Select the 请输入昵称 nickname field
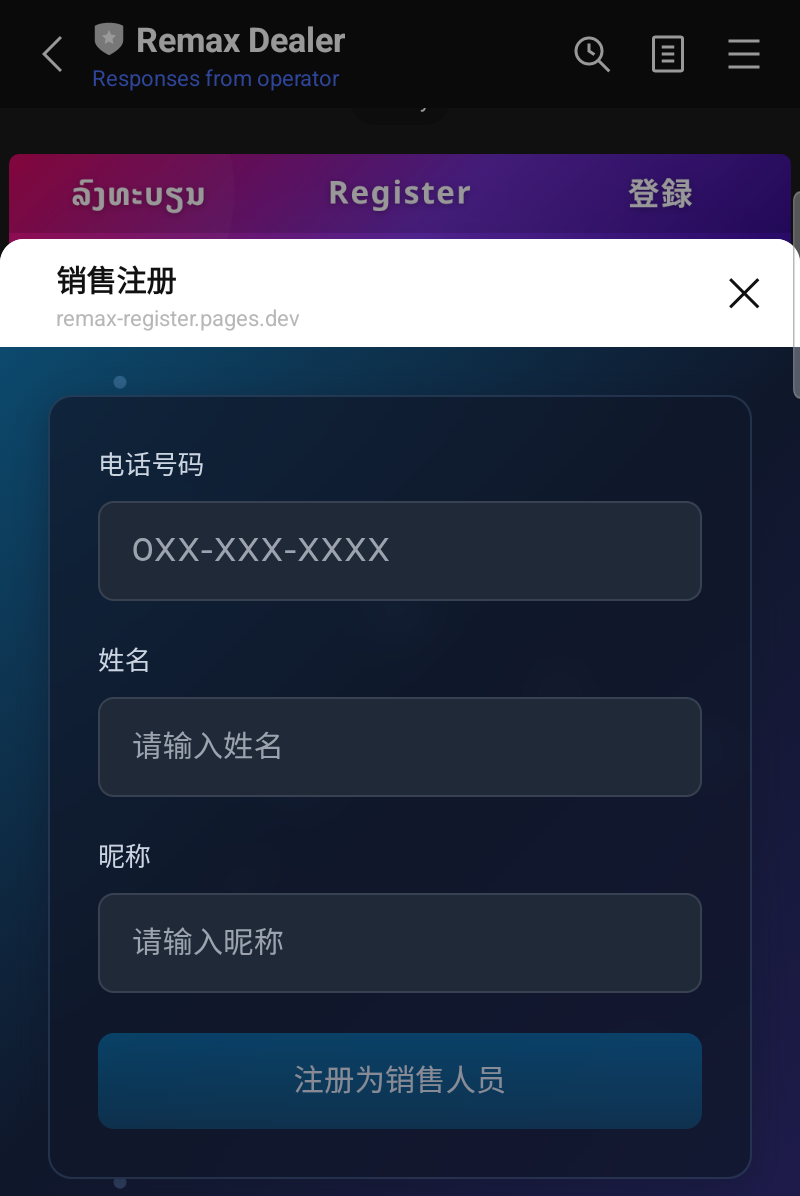800x1196 pixels. click(400, 943)
